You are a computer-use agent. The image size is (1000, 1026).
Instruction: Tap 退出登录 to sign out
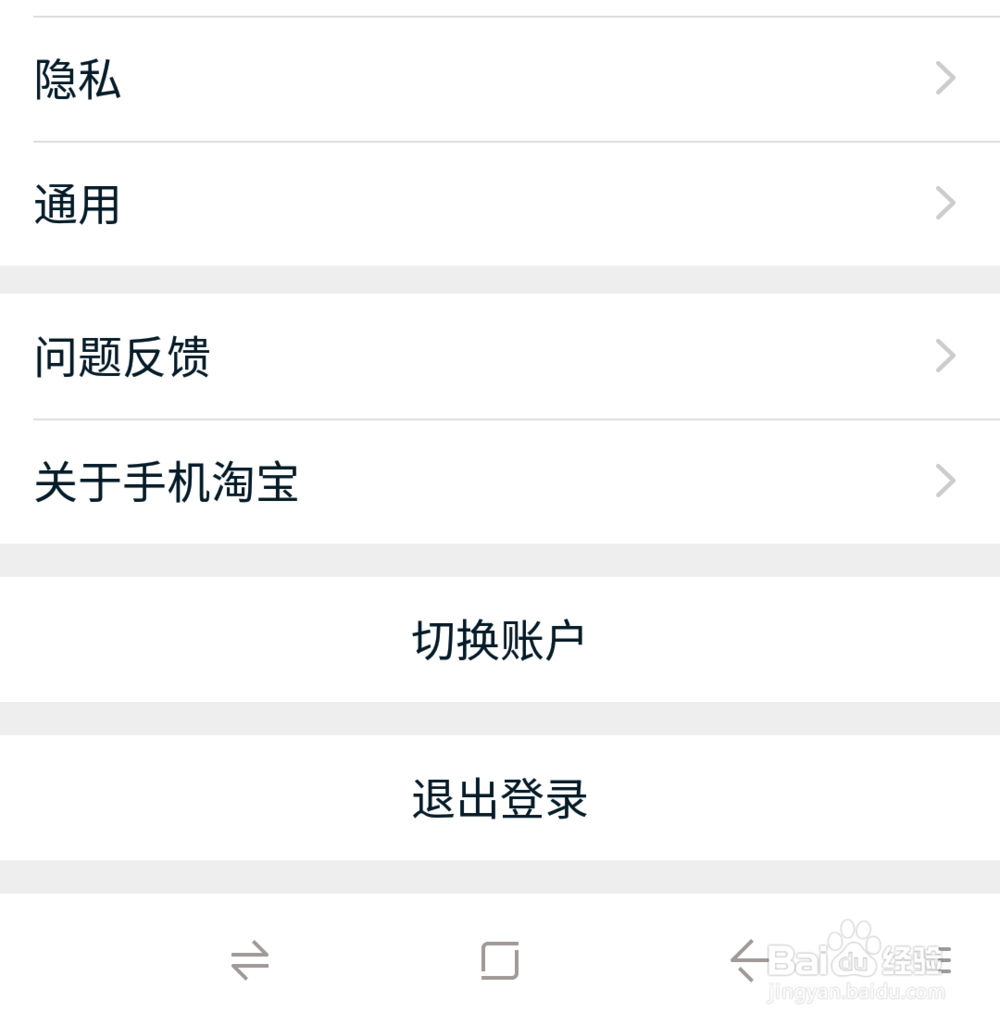(x=500, y=798)
